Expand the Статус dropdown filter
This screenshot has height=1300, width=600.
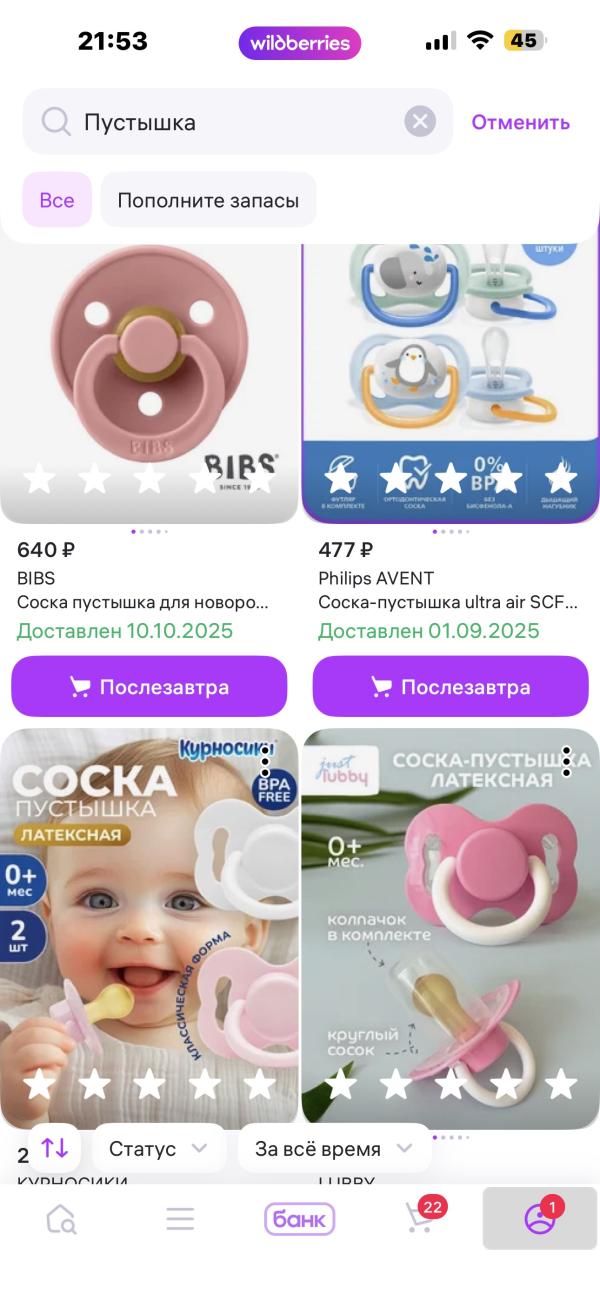pyautogui.click(x=159, y=1148)
